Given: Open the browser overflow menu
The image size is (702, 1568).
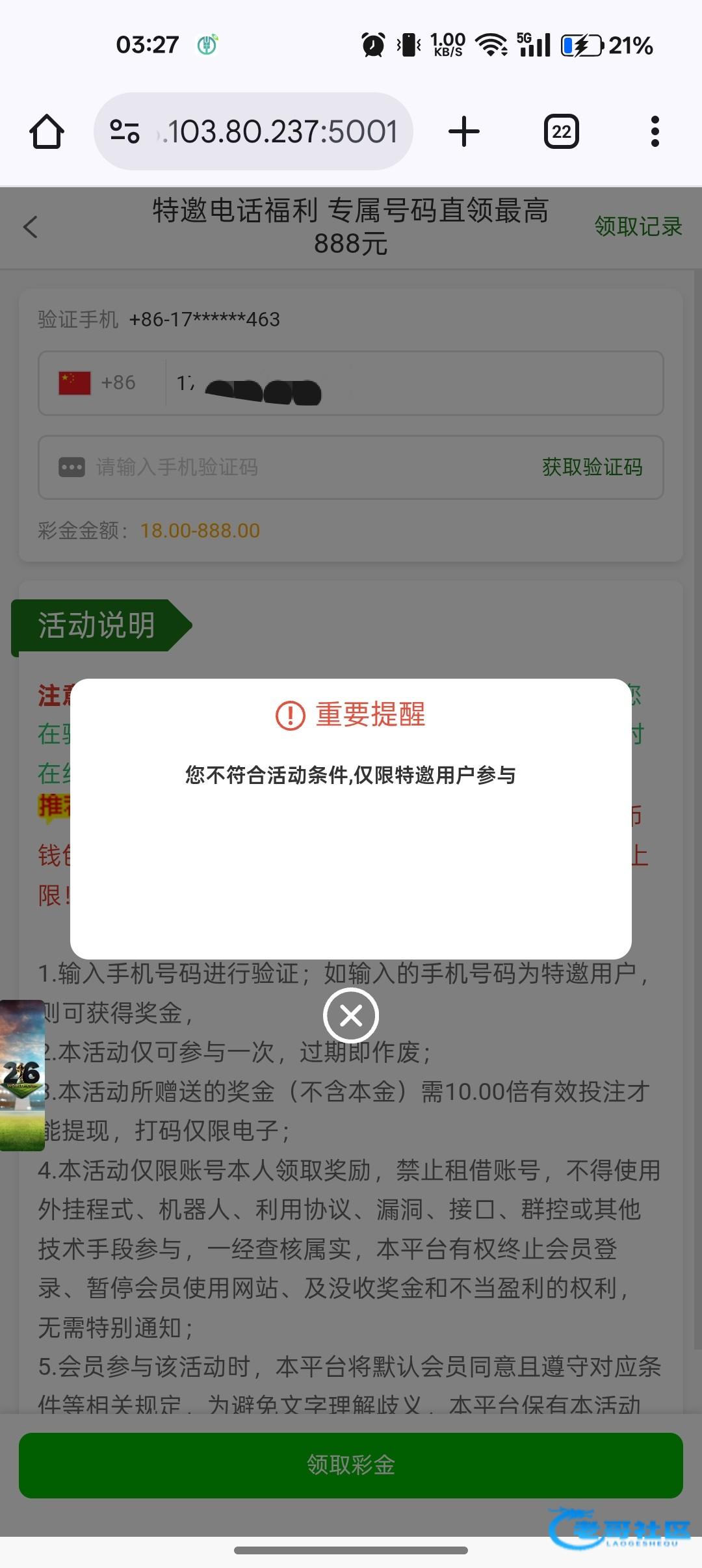Looking at the screenshot, I should click(x=655, y=132).
